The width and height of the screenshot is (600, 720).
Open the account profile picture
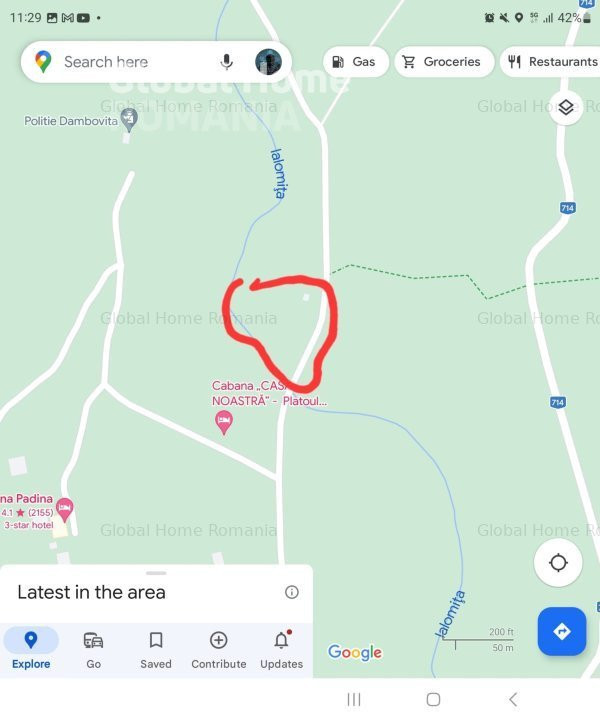click(268, 62)
